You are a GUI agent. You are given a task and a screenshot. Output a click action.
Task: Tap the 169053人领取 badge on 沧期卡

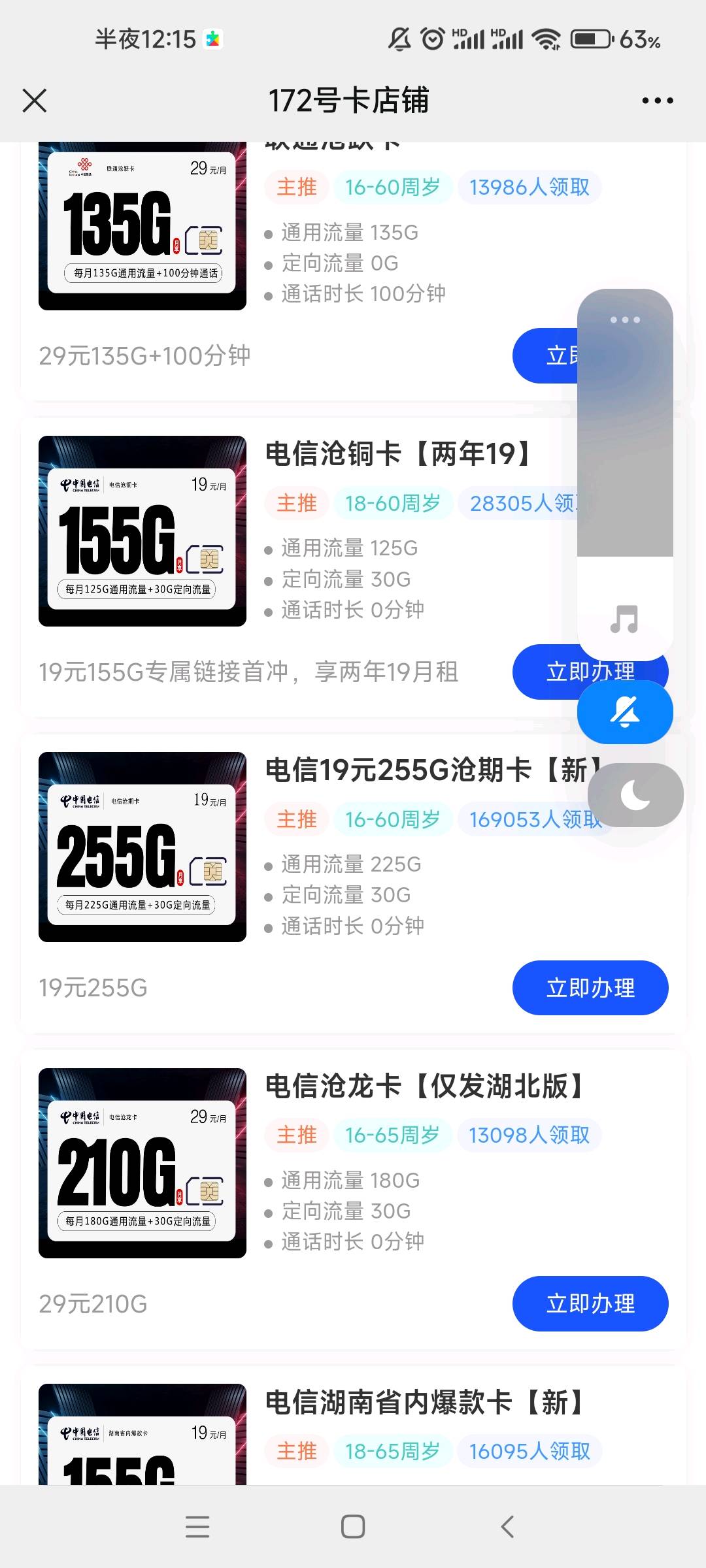534,819
